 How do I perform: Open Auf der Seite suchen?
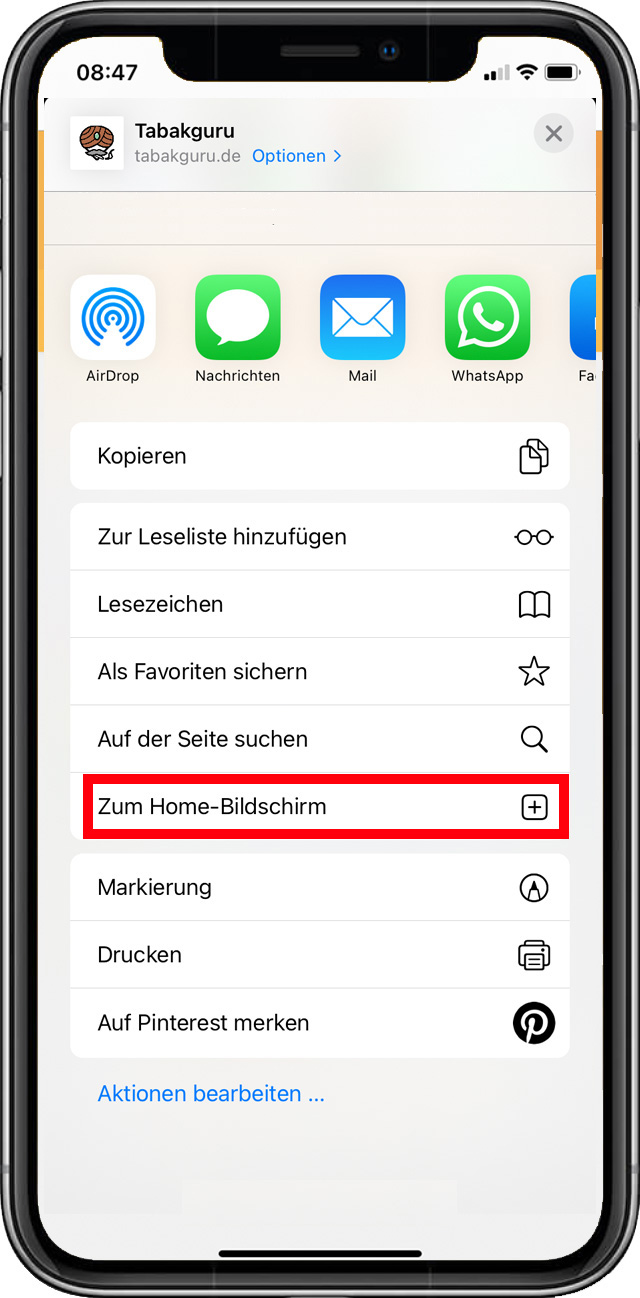click(320, 739)
